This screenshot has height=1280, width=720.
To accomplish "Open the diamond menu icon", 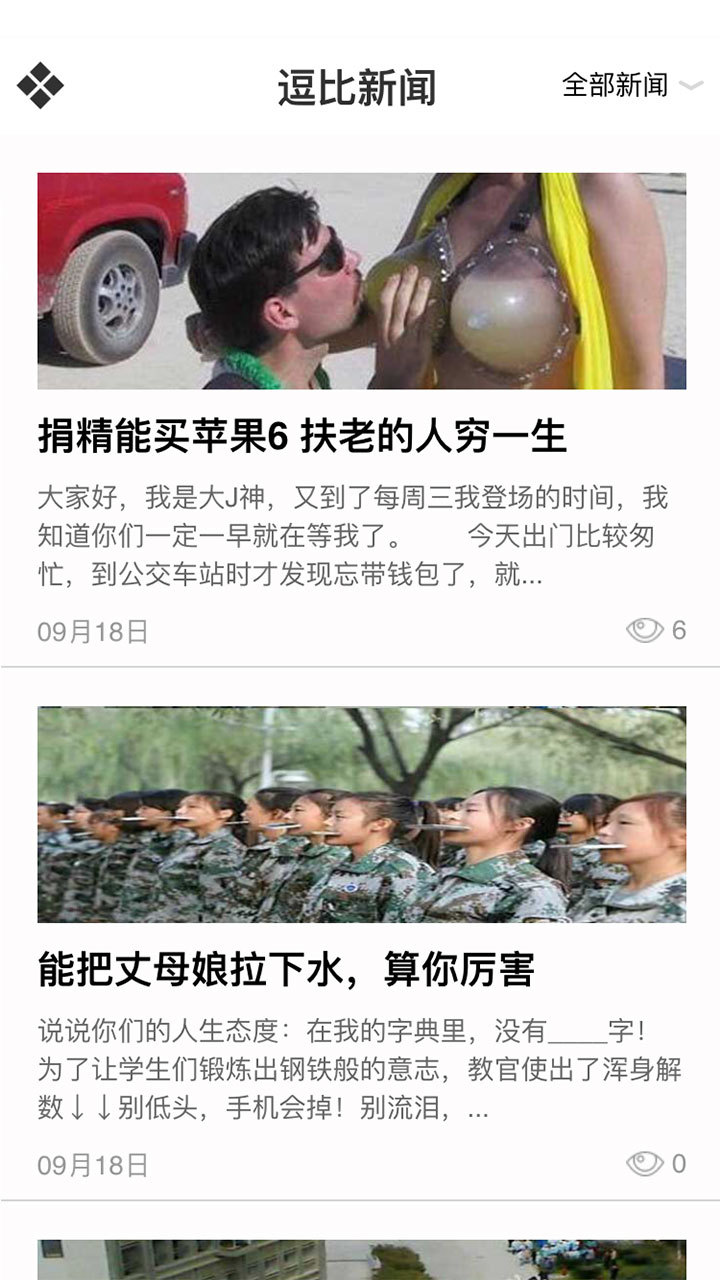I will click(x=40, y=85).
